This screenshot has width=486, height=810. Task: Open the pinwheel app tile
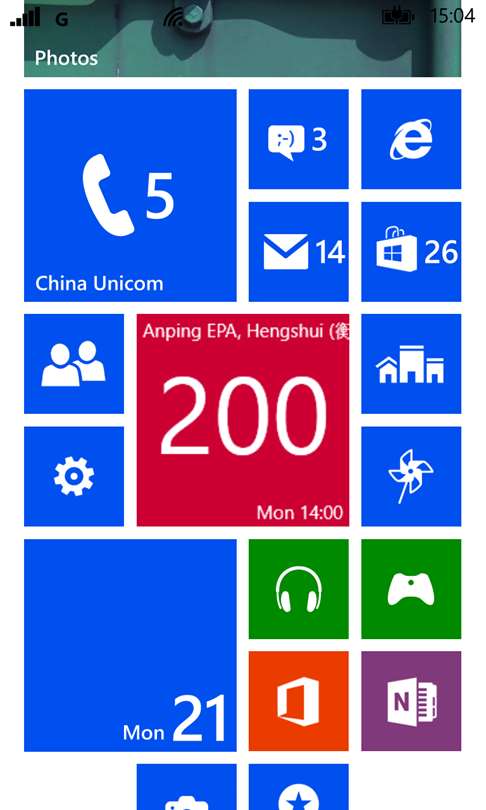coord(411,476)
